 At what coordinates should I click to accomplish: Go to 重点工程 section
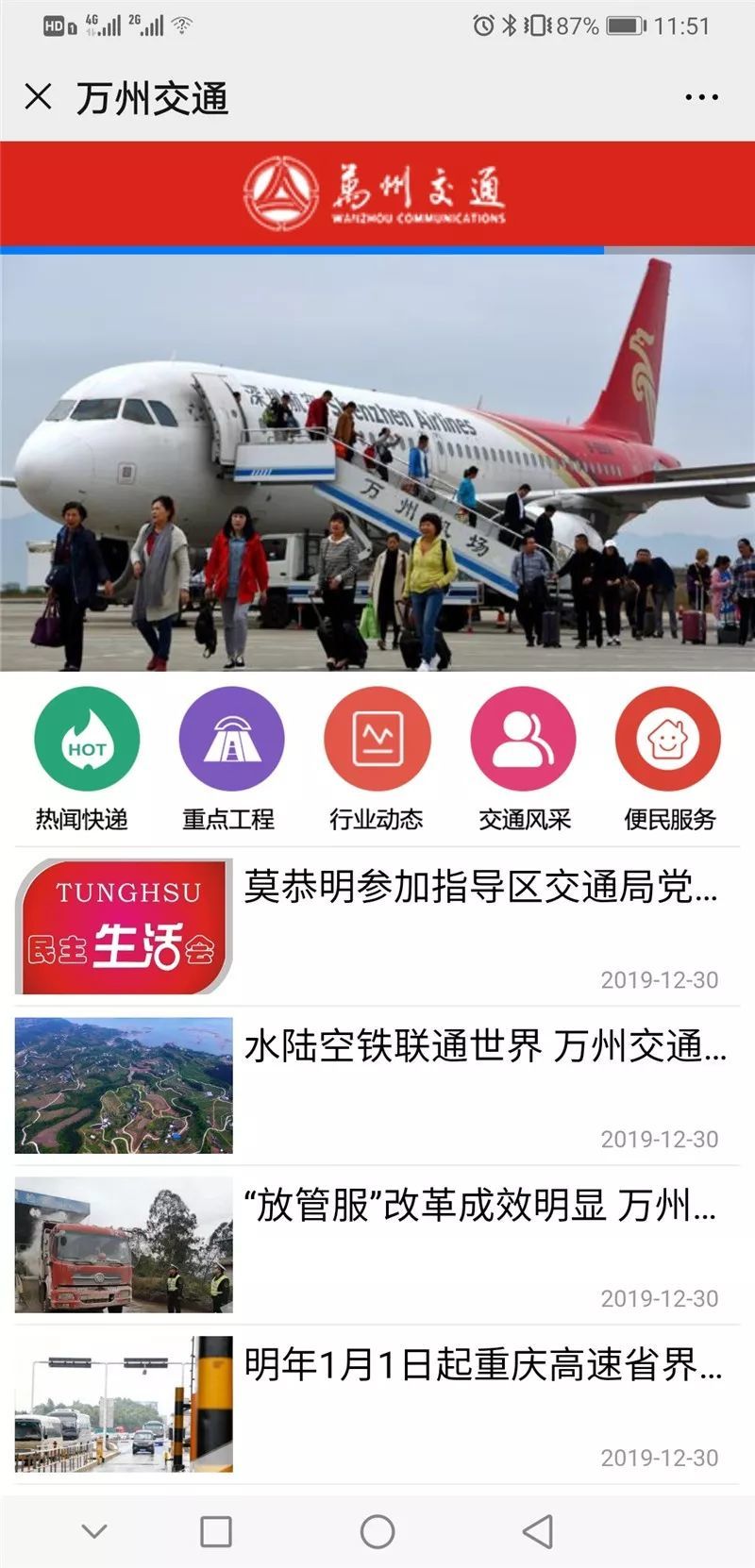(231, 760)
